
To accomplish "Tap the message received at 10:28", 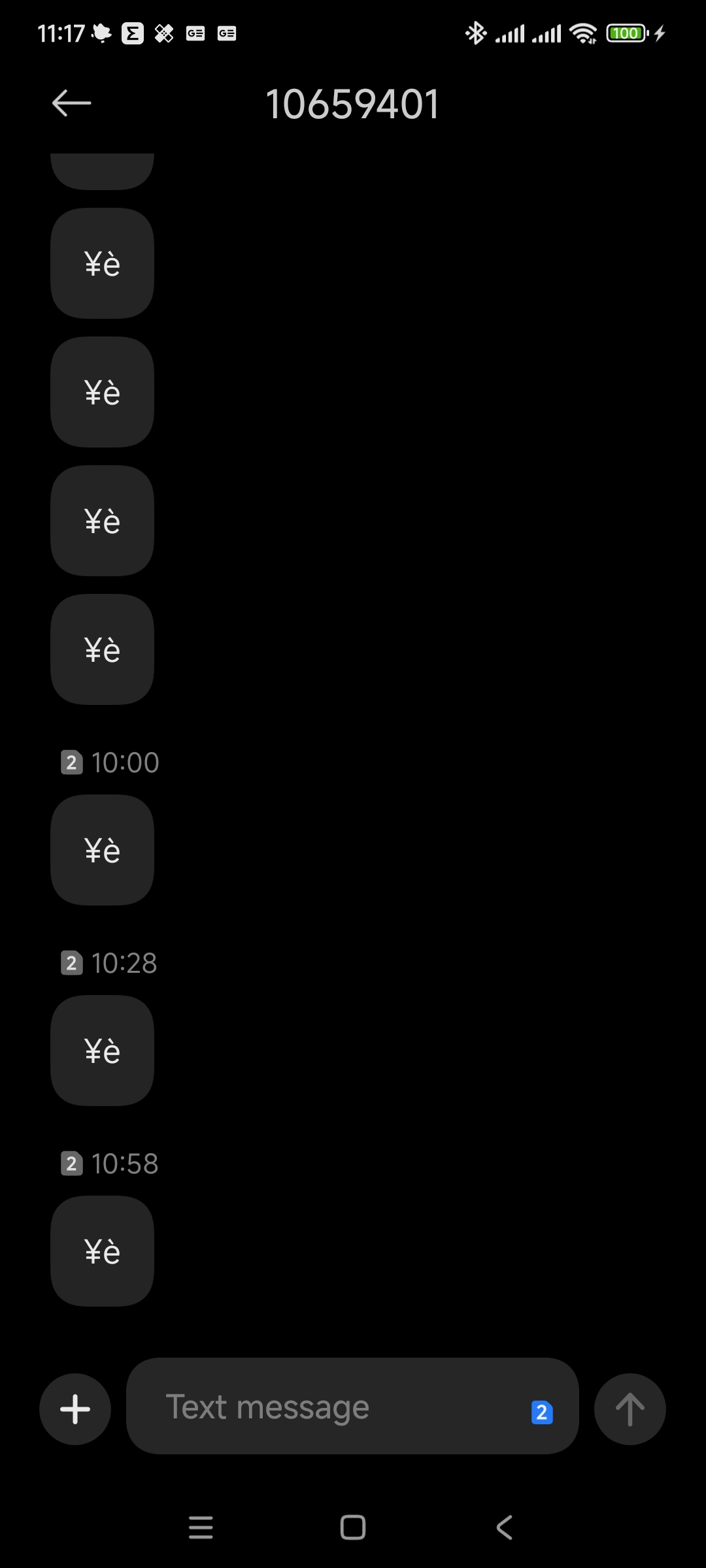I will click(103, 1051).
